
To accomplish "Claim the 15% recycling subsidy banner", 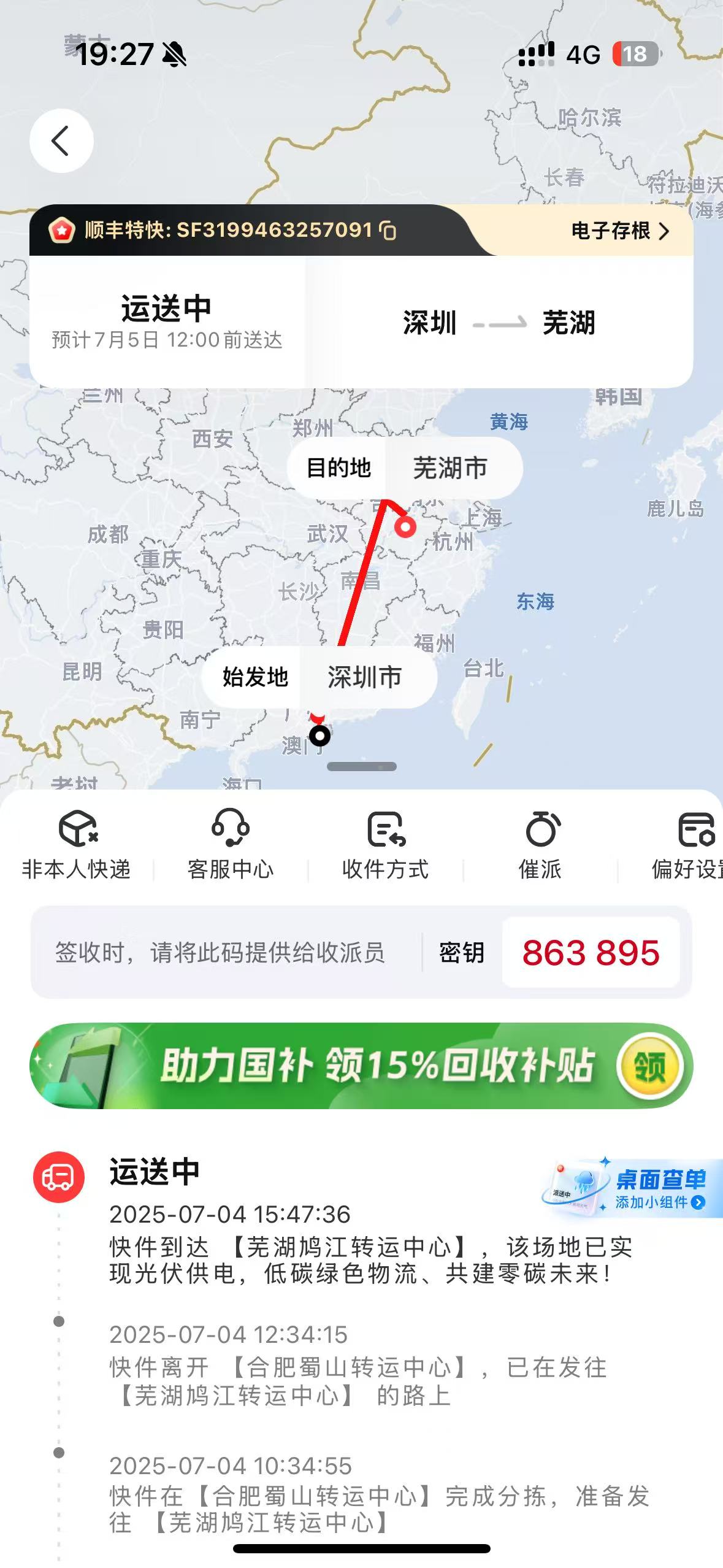I will tap(650, 1066).
